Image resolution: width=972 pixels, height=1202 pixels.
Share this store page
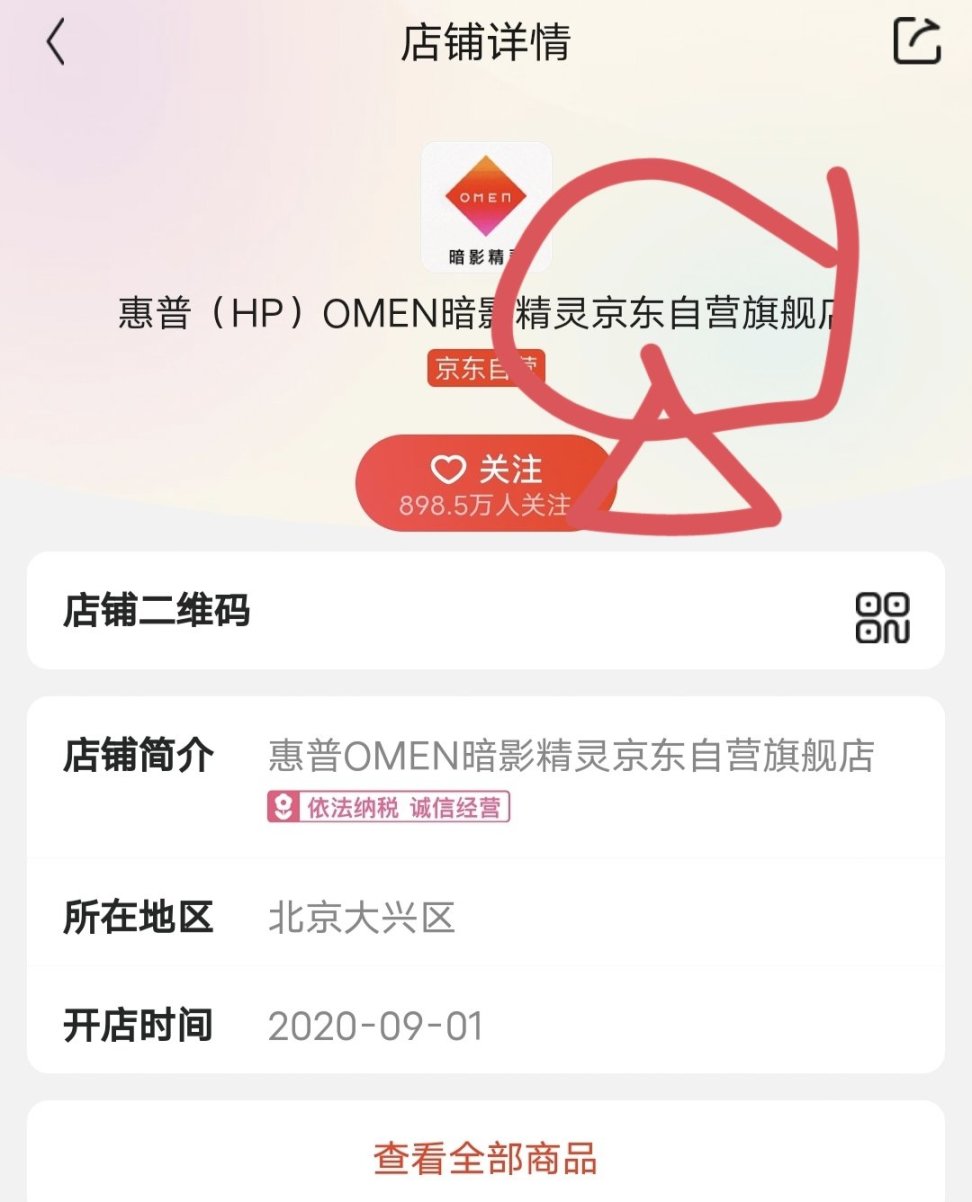(x=916, y=43)
